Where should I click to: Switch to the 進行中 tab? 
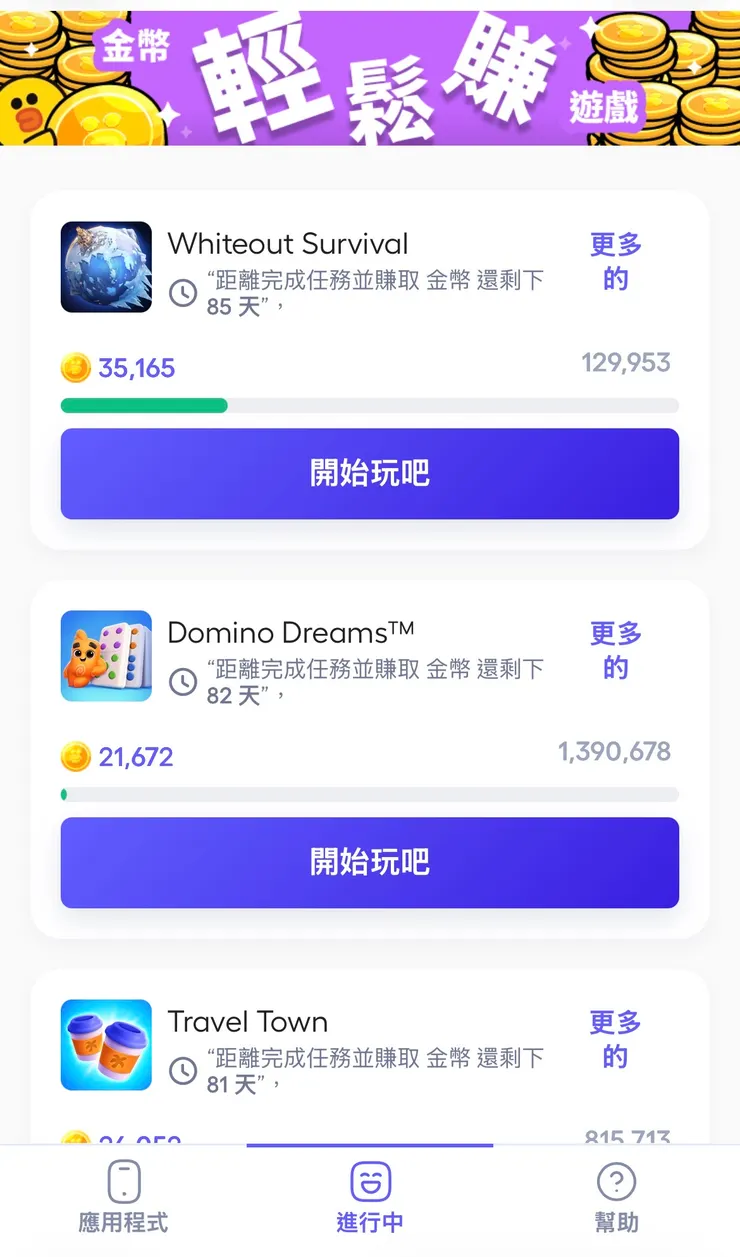pos(370,1197)
